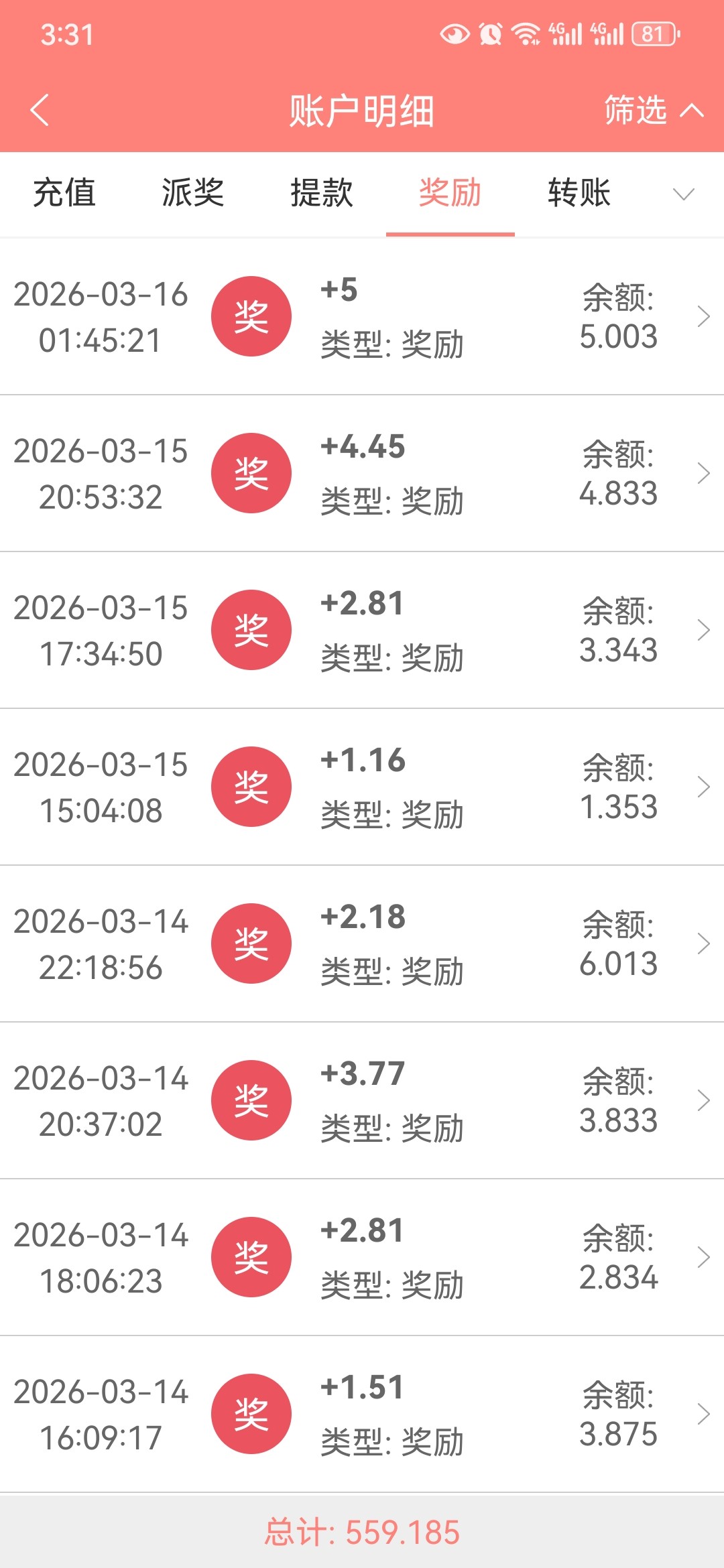Open the +4.45 reward record details
Viewport: 724px width, 1568px height.
click(x=362, y=473)
